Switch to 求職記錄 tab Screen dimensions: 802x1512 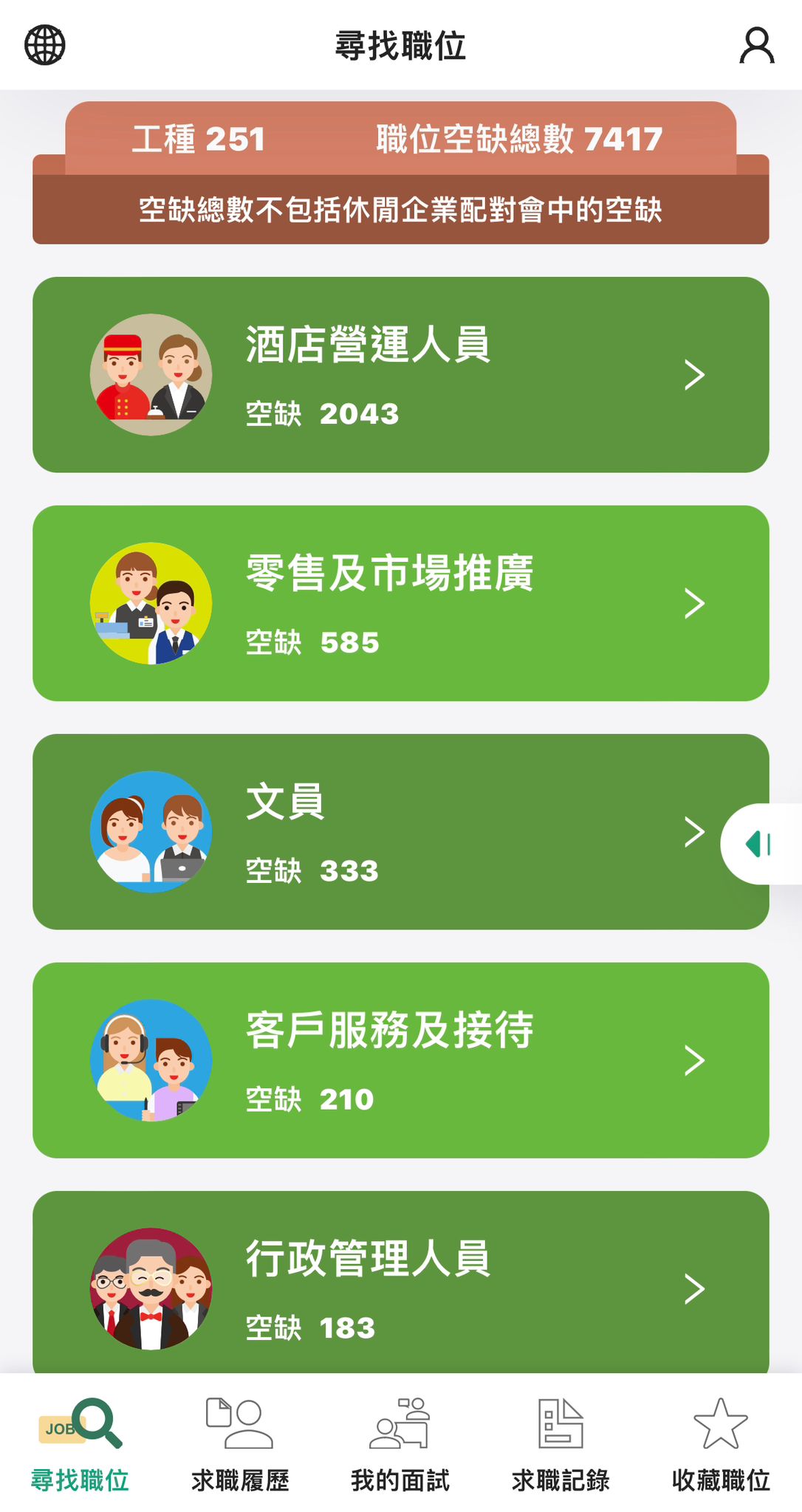561,1444
